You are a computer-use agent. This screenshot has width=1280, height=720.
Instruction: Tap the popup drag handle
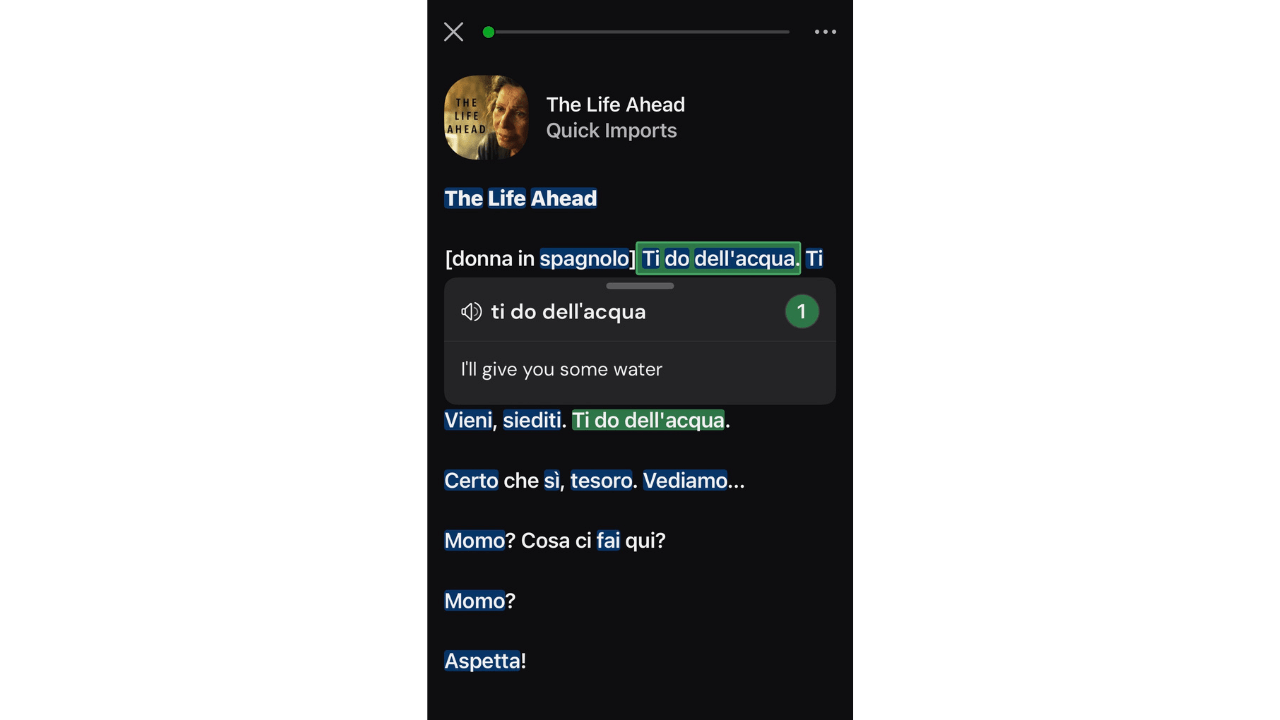click(x=640, y=286)
